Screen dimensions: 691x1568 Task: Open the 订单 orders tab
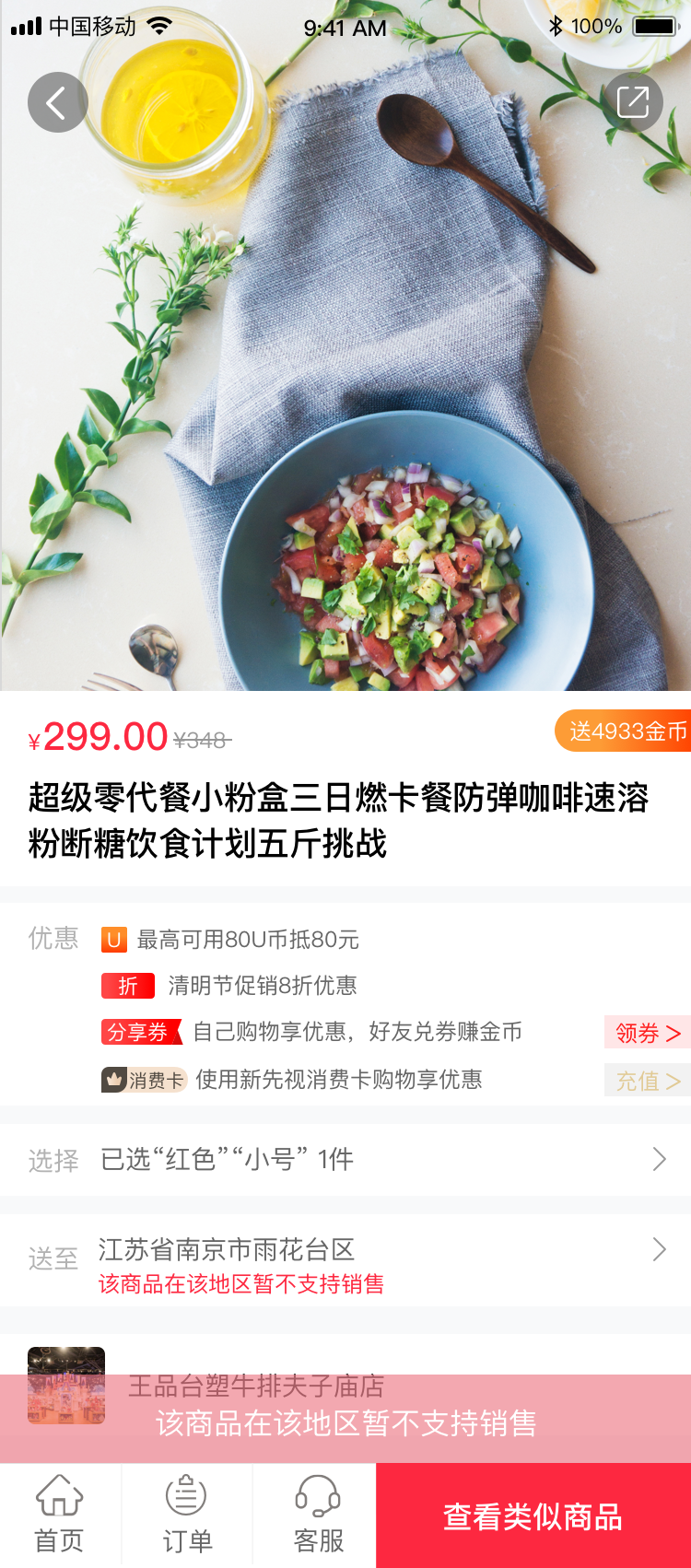pyautogui.click(x=187, y=1515)
